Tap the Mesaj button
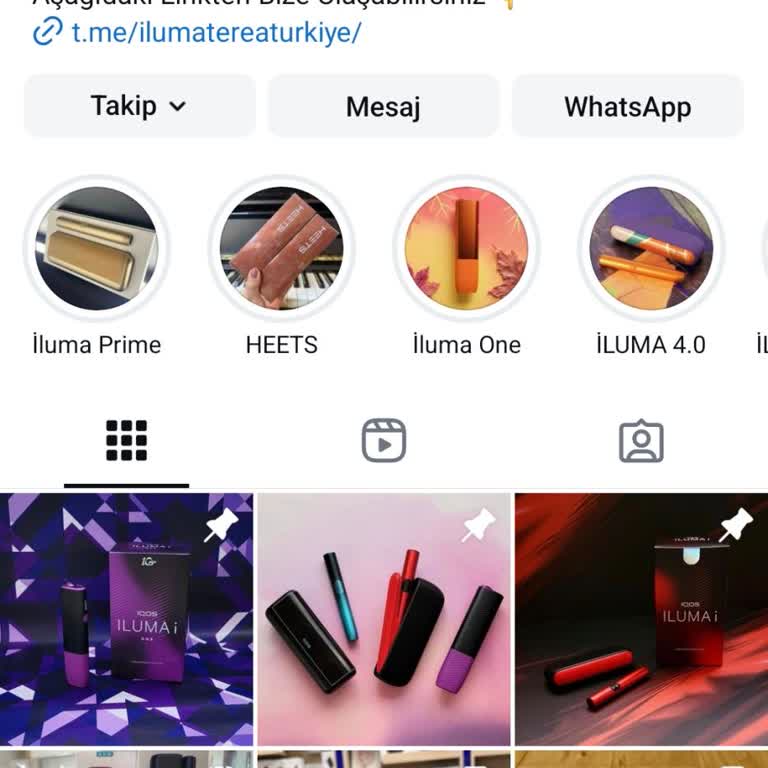 383,106
